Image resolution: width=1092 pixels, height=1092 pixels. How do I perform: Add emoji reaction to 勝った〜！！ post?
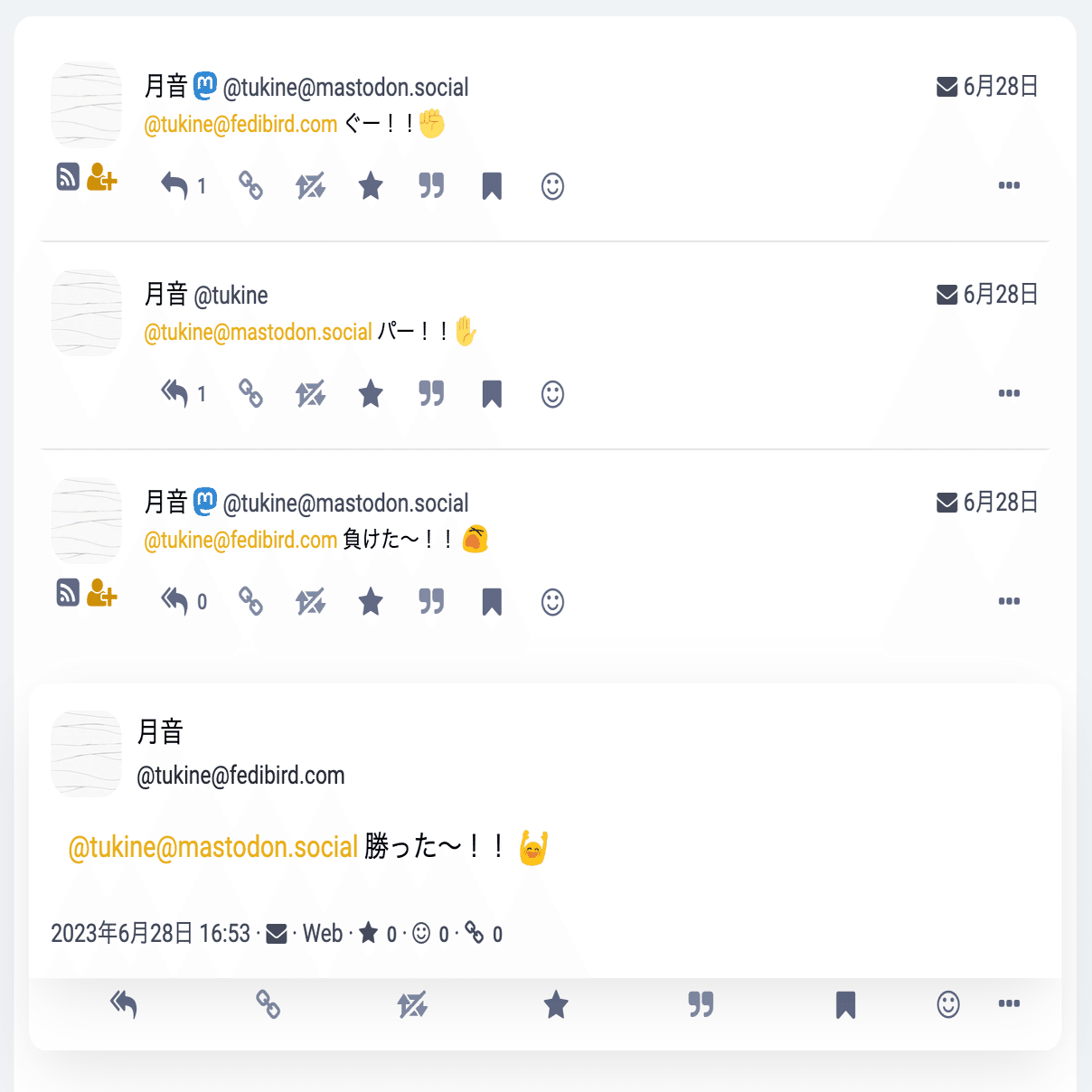[947, 1004]
